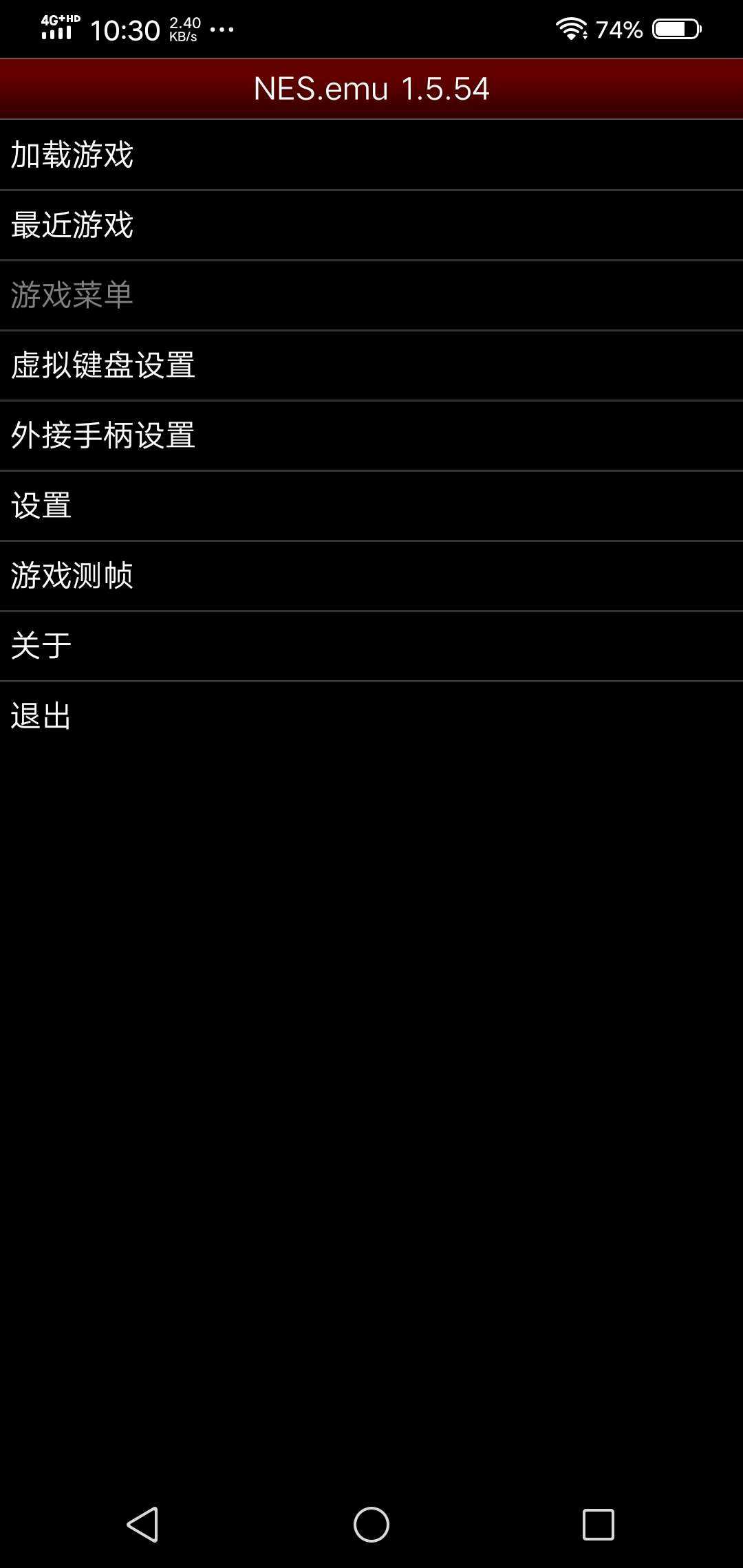Open 外接手柄设置 external gamepad setup

click(371, 435)
